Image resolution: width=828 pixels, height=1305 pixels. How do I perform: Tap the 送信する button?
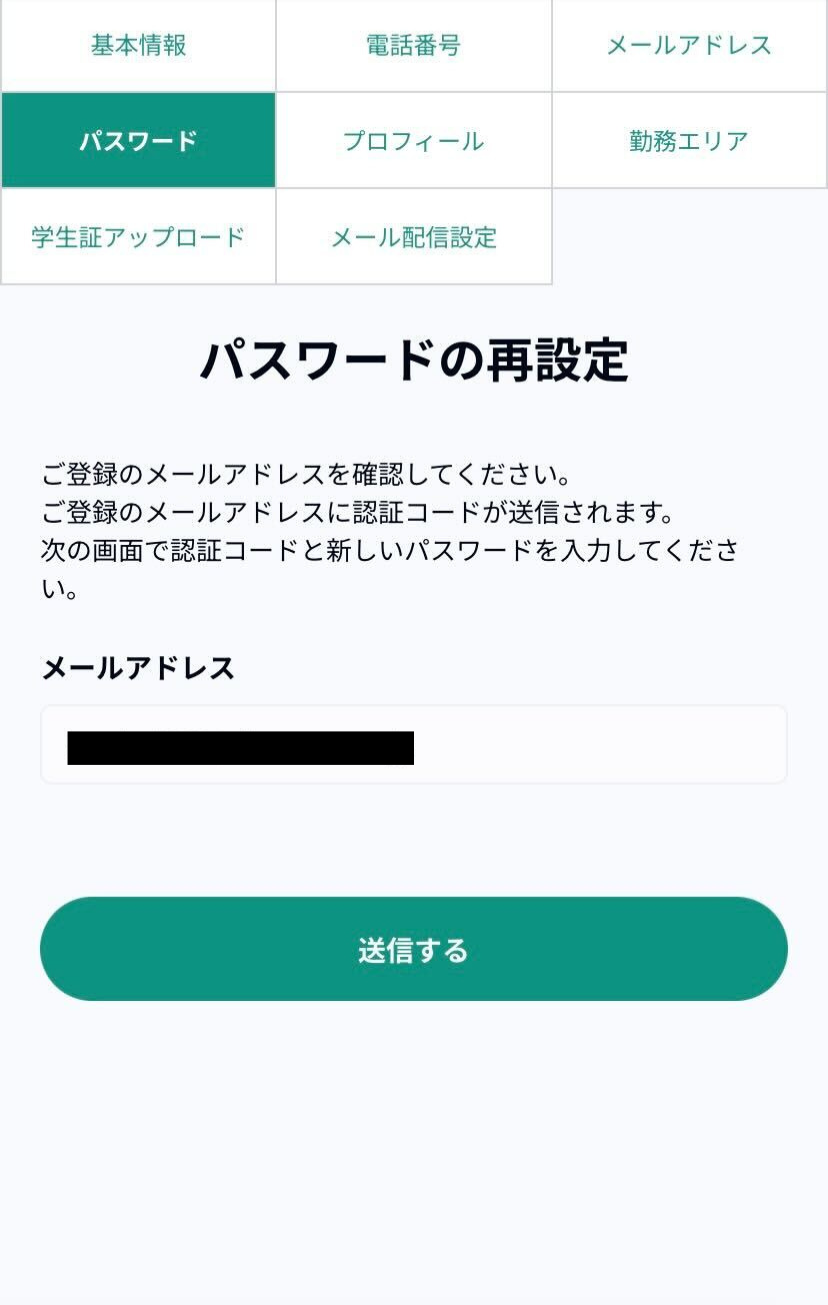tap(413, 949)
